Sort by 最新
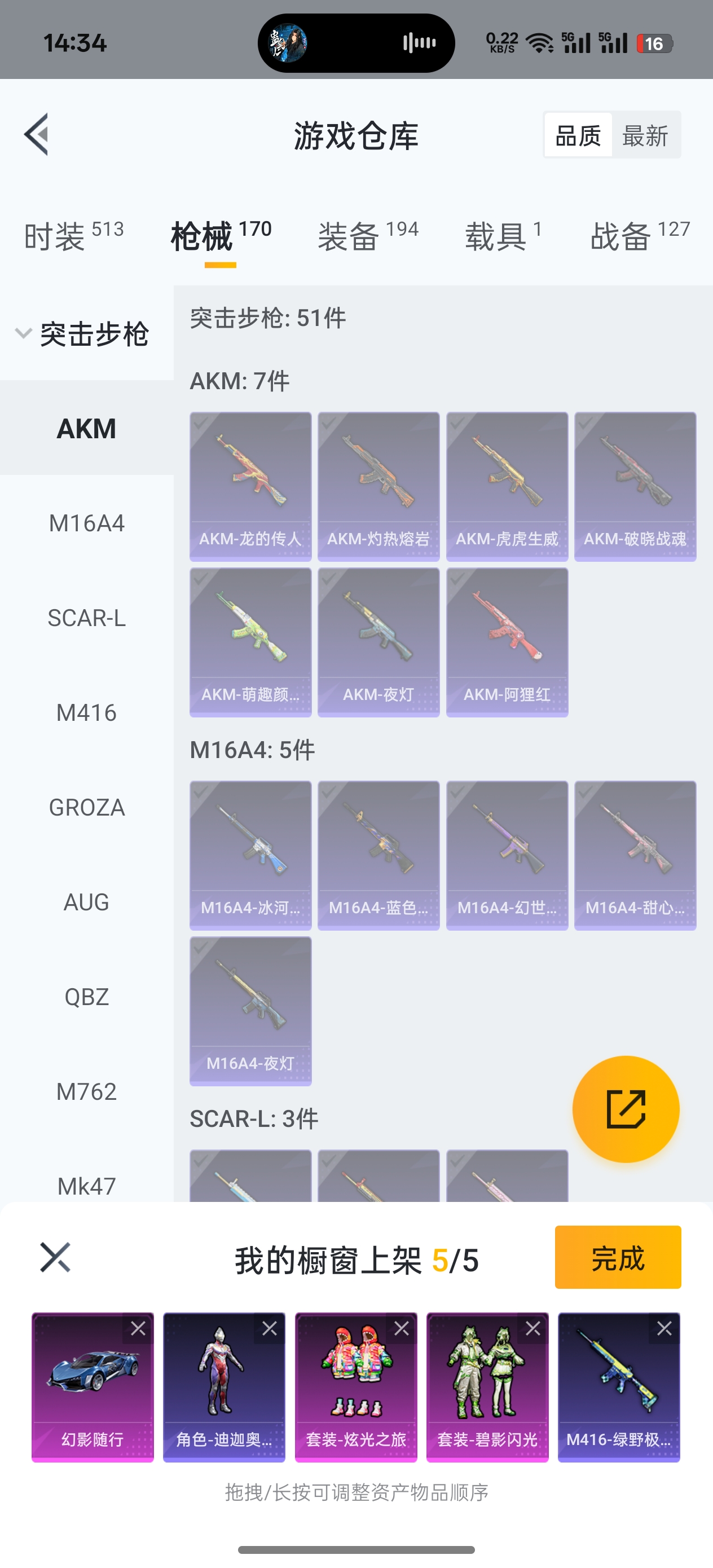The width and height of the screenshot is (713, 1568). (645, 135)
